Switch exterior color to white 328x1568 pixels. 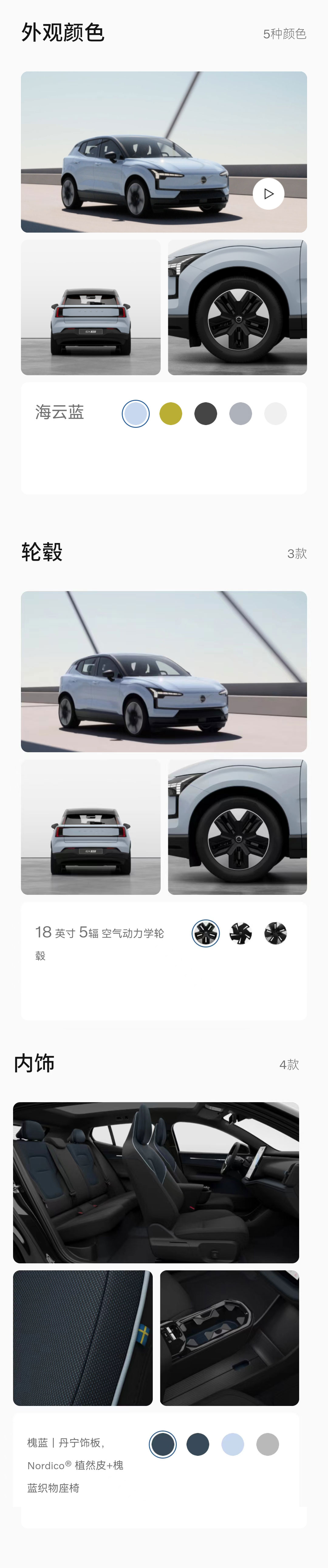coord(276,414)
